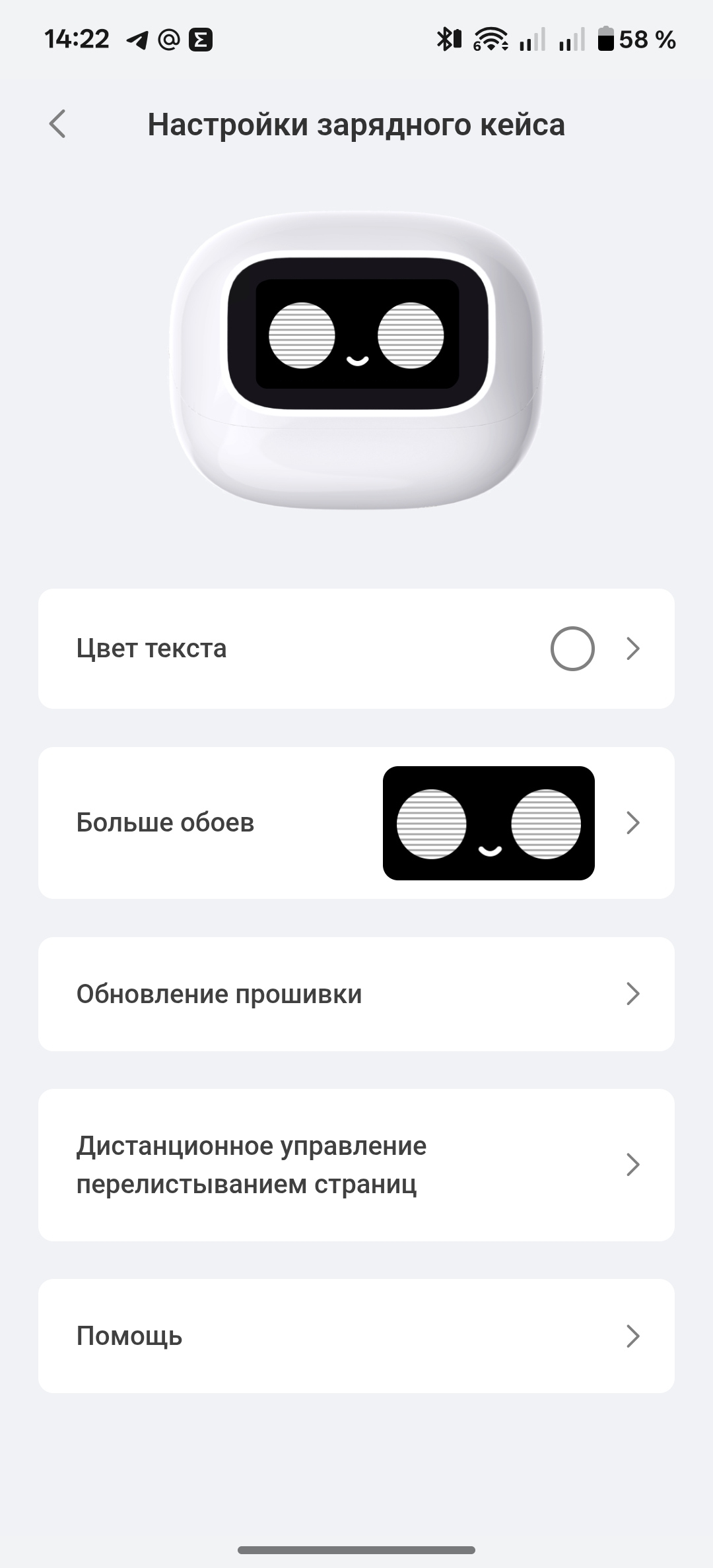Open the Помощь section
The width and height of the screenshot is (713, 1568).
click(x=356, y=1336)
